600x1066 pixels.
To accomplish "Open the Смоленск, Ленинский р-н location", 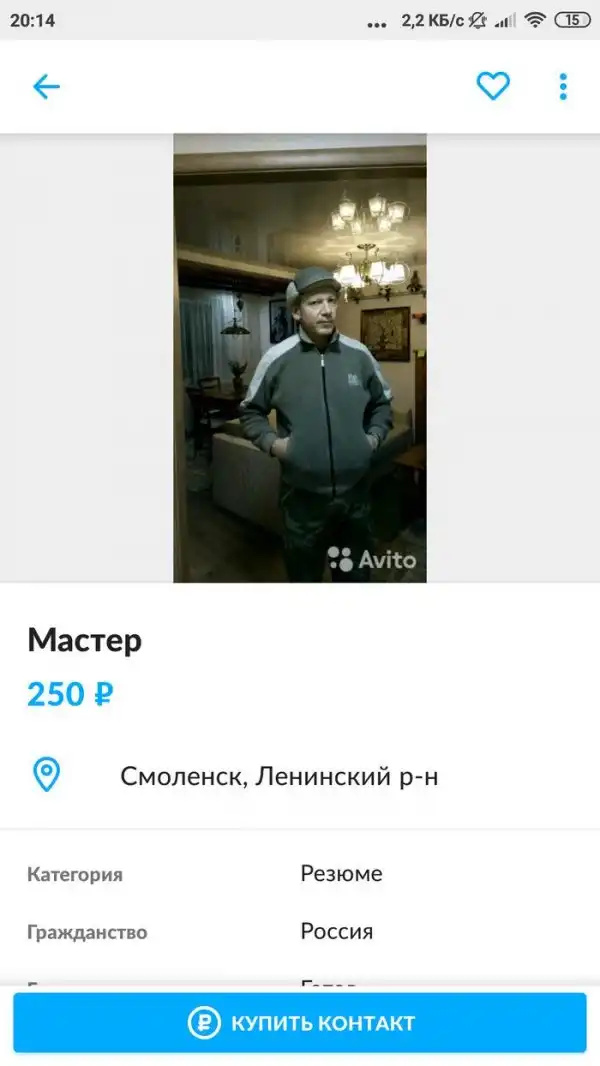I will (278, 776).
